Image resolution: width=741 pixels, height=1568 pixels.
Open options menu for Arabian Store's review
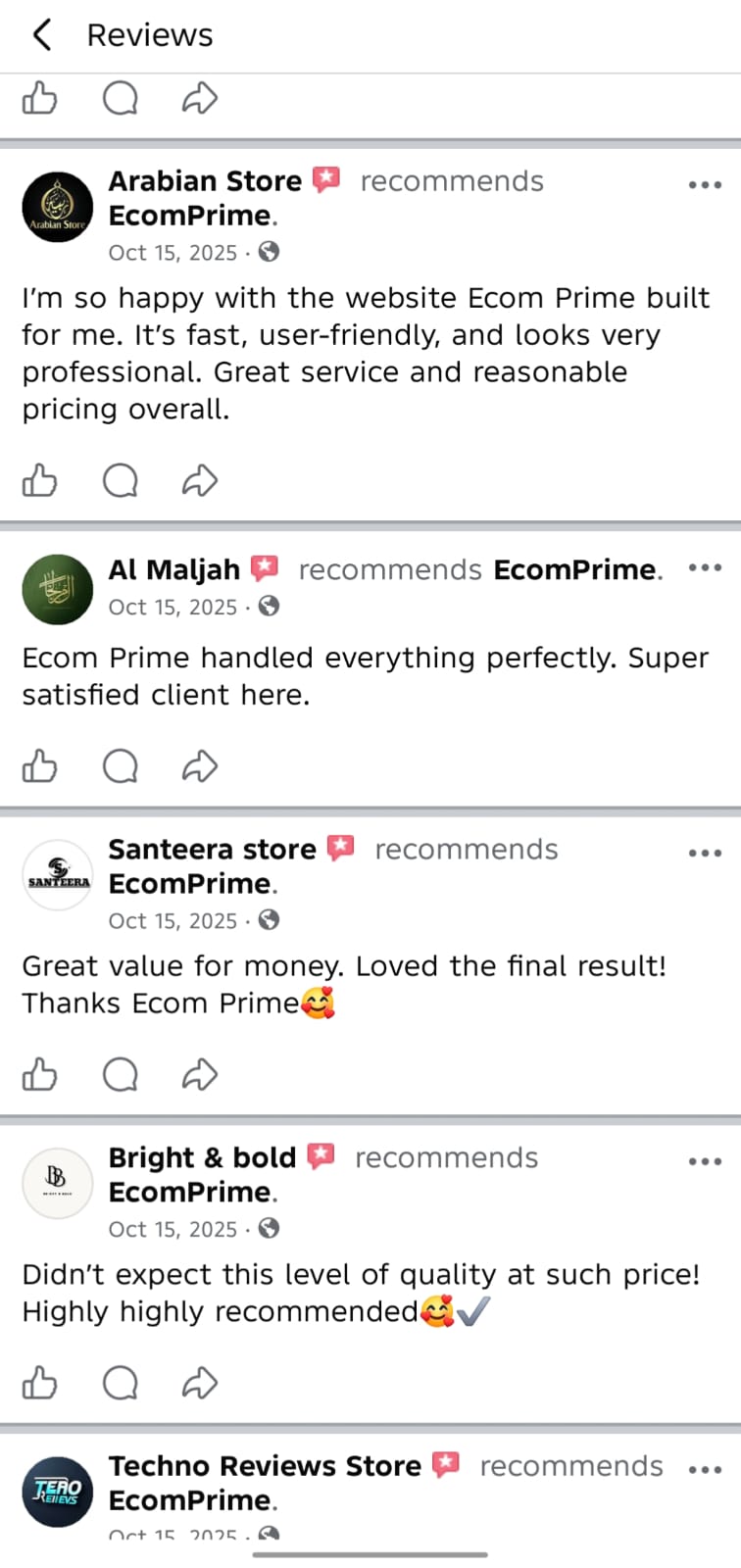click(705, 184)
